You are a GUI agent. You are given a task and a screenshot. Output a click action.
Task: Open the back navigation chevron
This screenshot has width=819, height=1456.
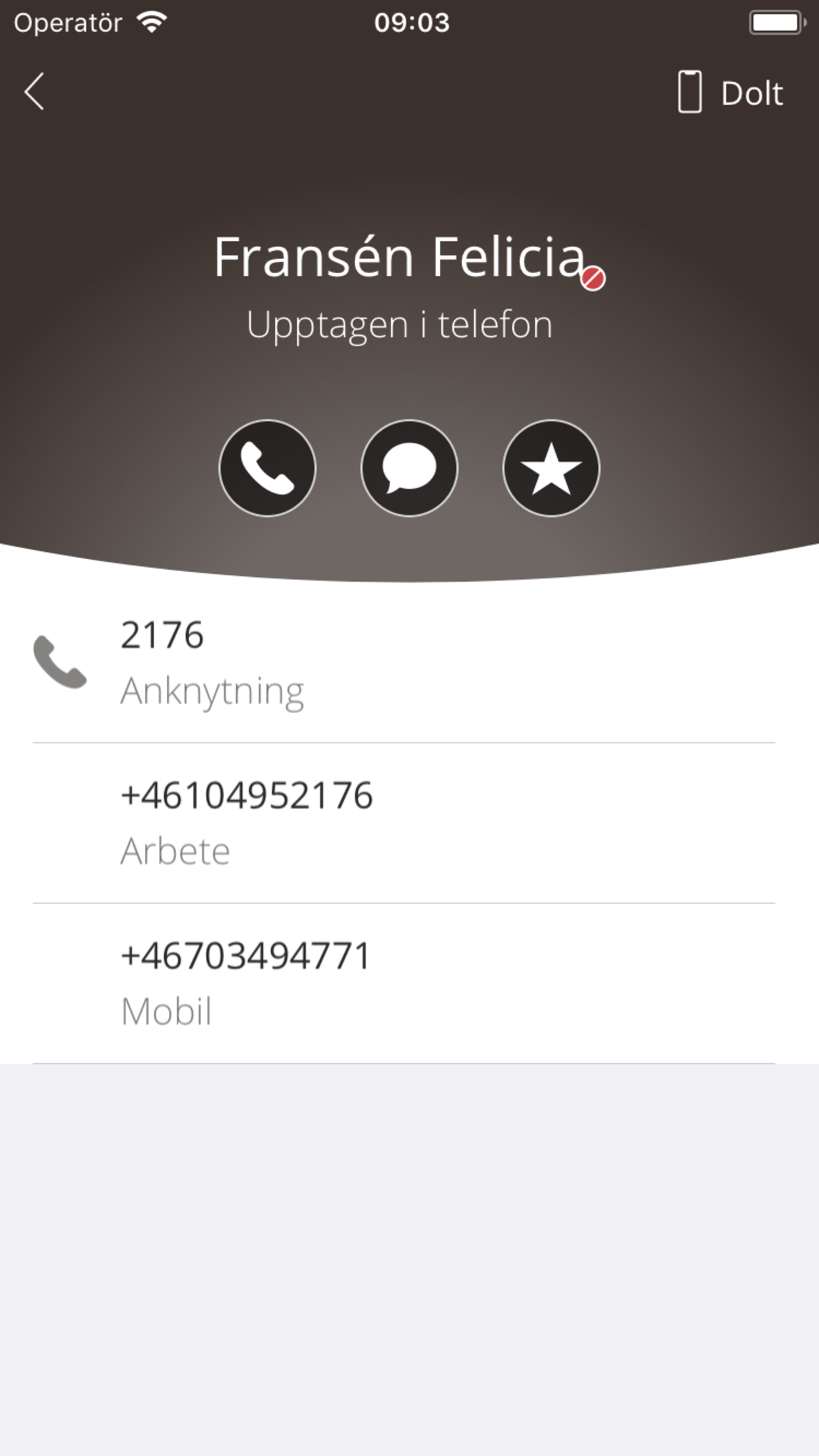[x=34, y=92]
